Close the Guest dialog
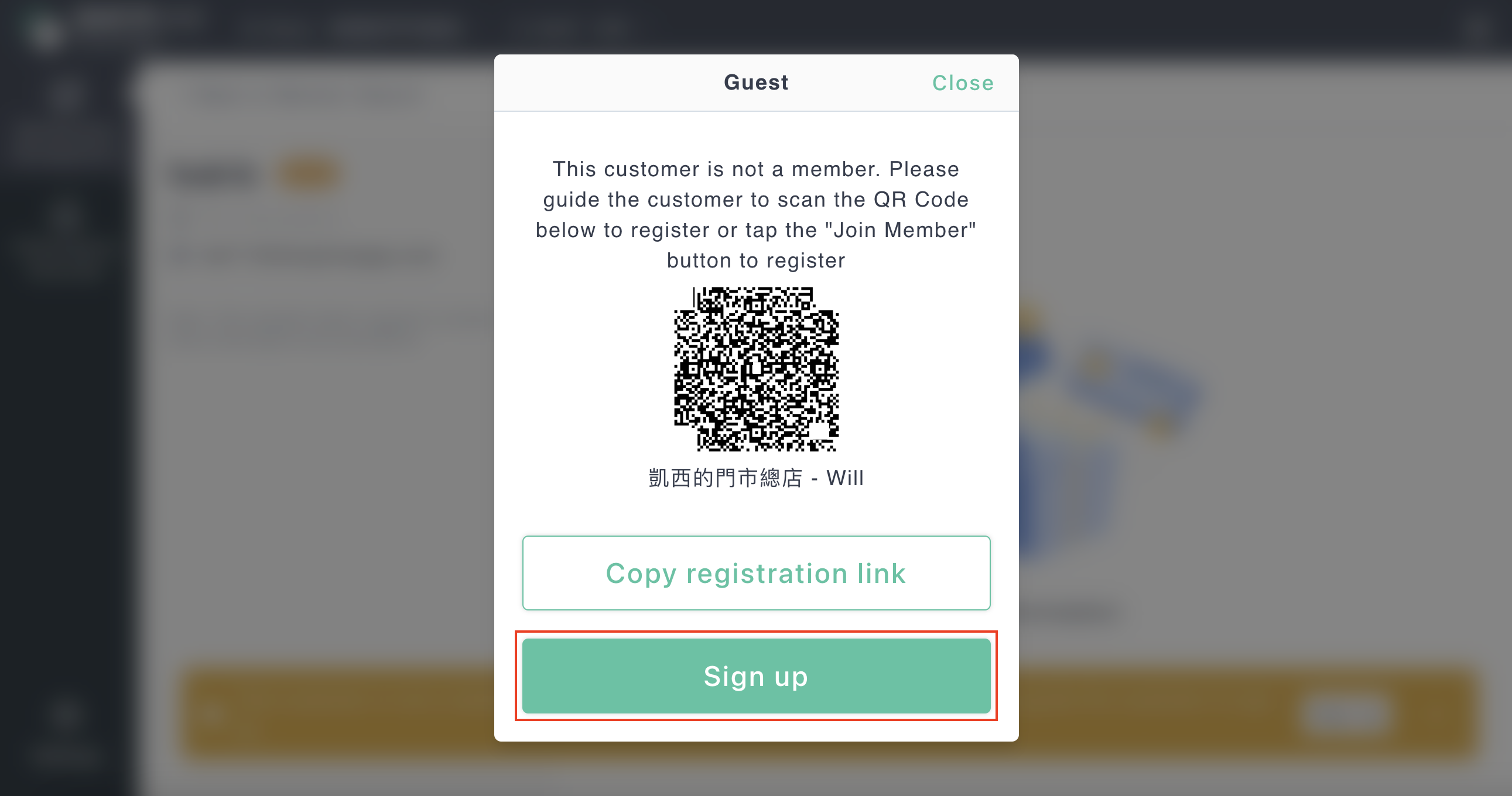Viewport: 1512px width, 796px height. point(962,83)
